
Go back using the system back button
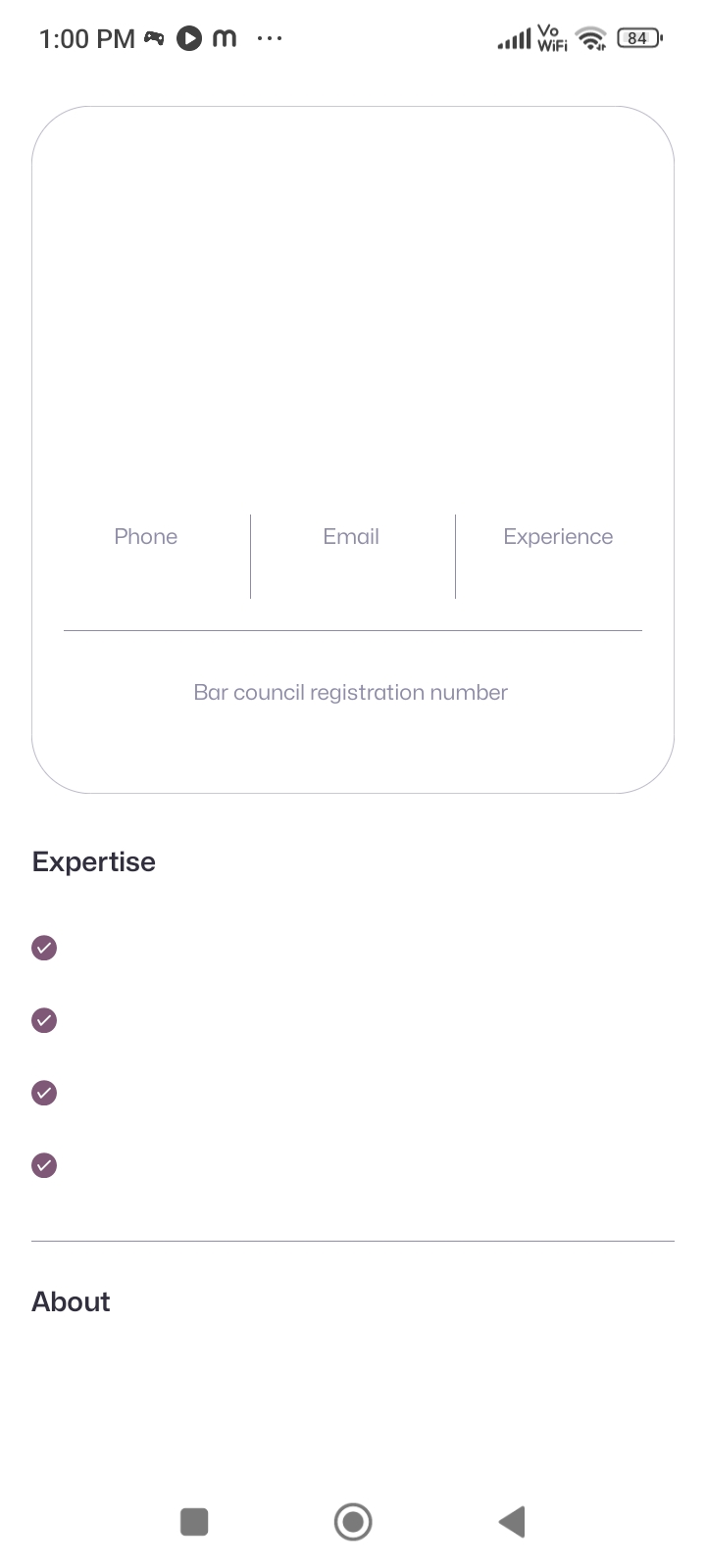[x=512, y=1522]
